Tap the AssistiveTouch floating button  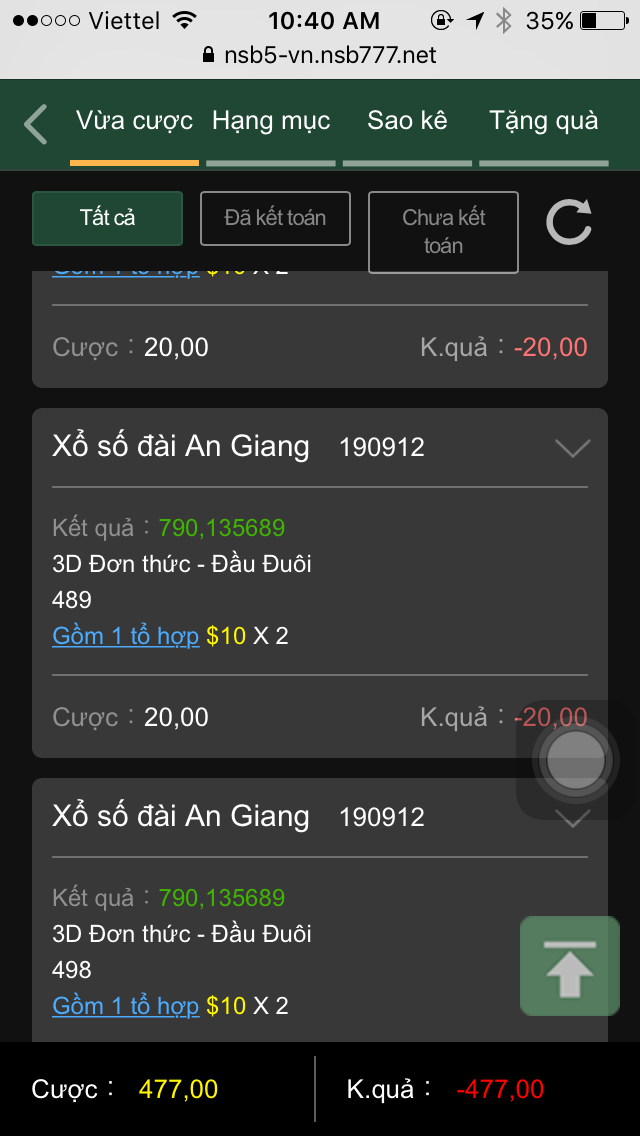573,760
